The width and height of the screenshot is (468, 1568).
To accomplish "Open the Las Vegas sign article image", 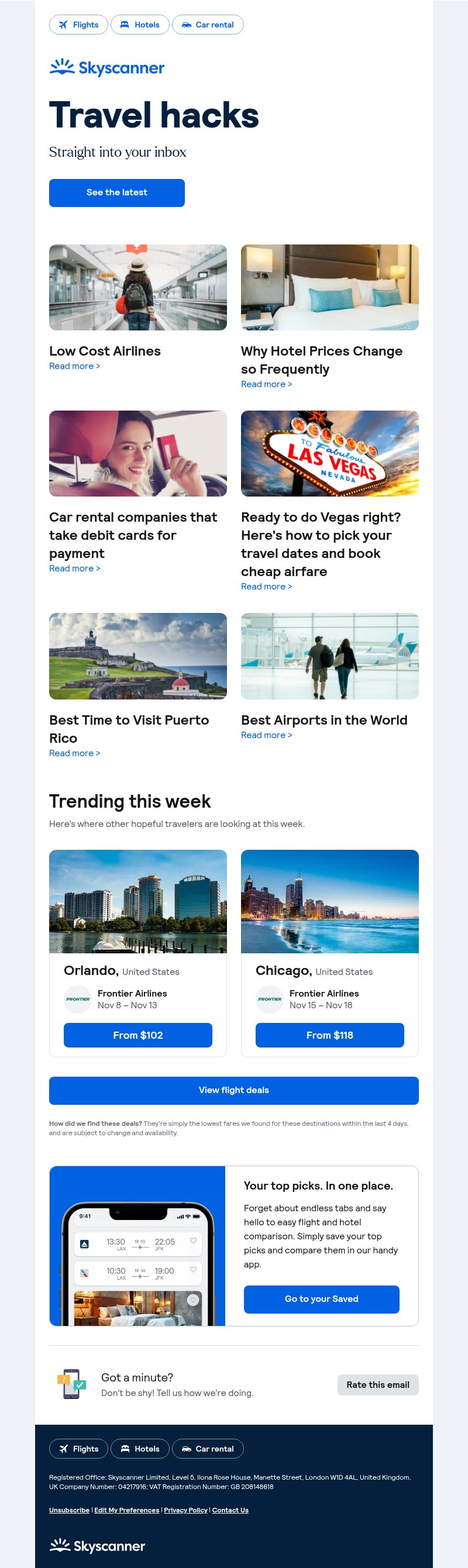I will click(330, 453).
